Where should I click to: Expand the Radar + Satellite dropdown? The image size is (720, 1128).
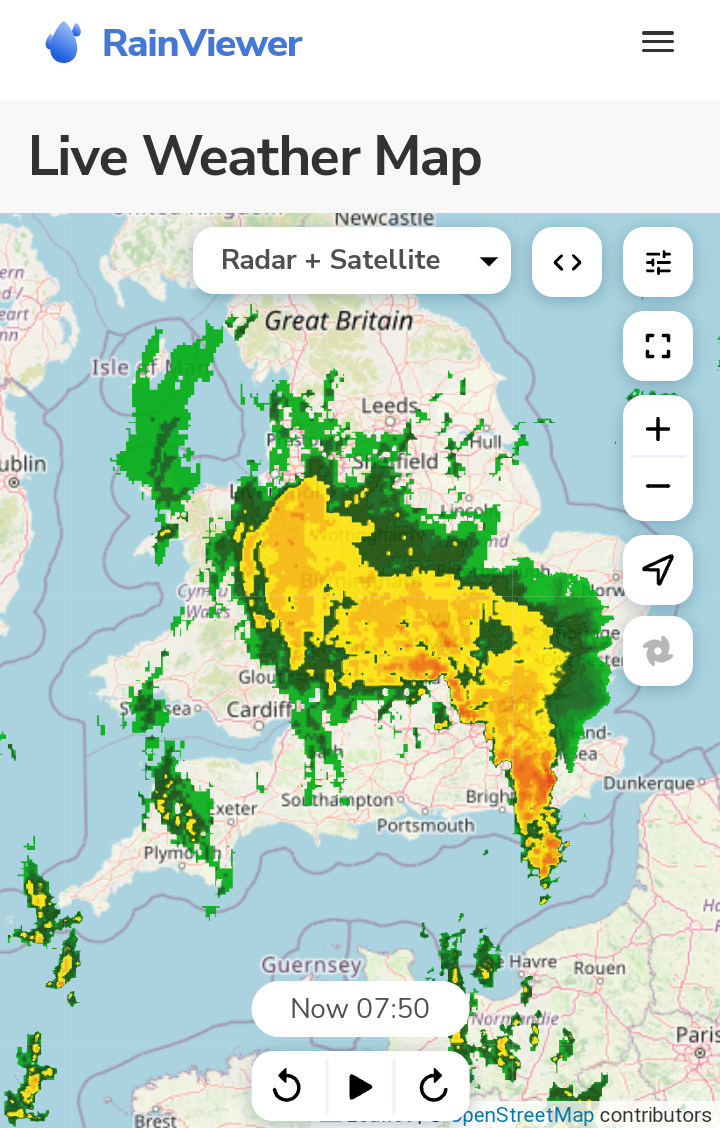pos(352,261)
